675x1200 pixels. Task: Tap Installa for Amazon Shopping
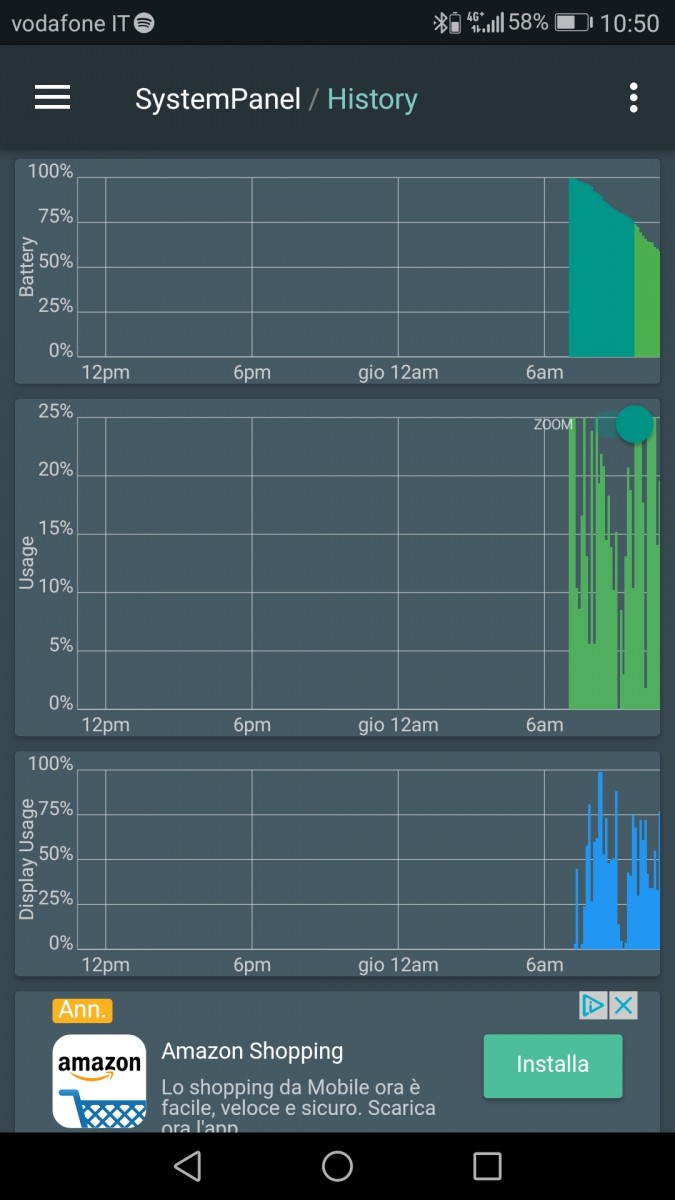click(x=552, y=1065)
